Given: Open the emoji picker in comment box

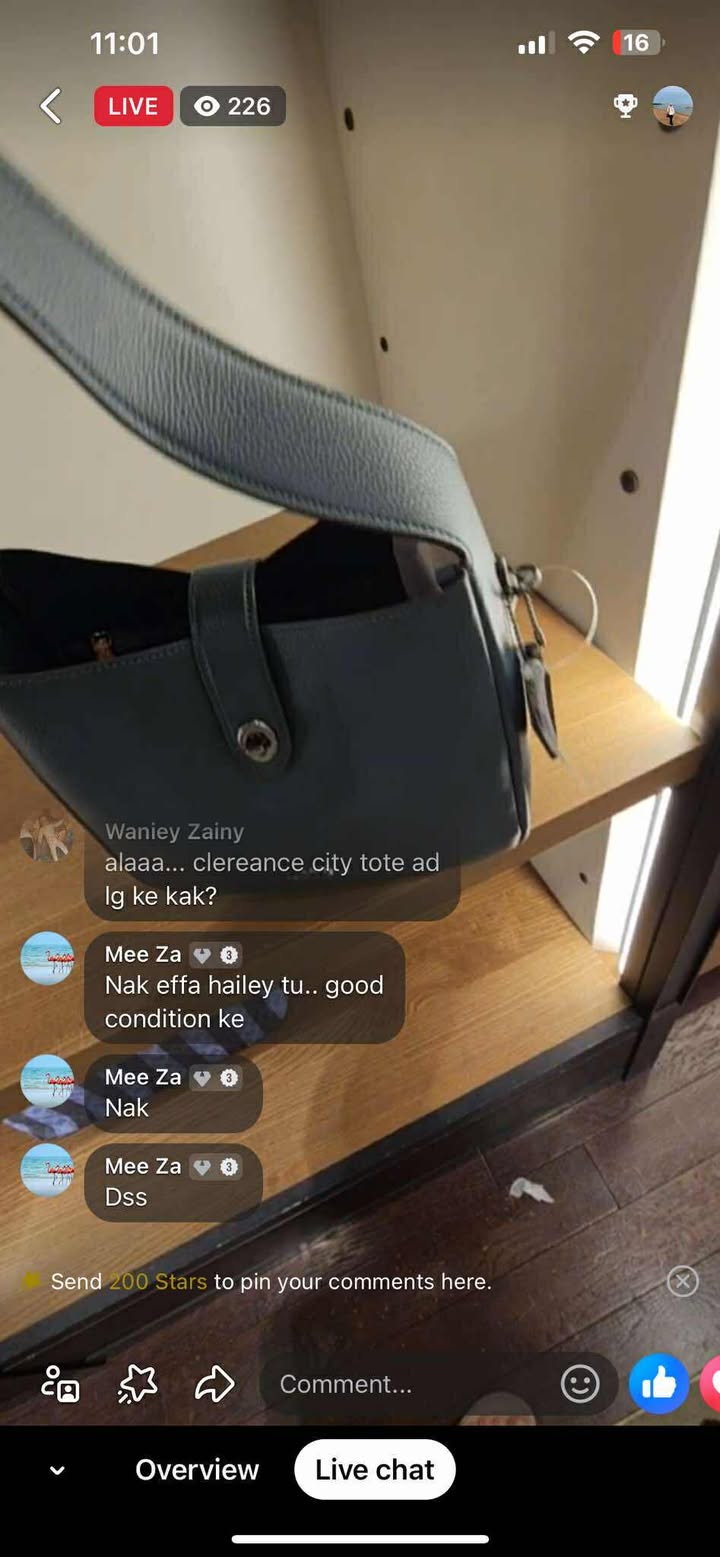Looking at the screenshot, I should (x=580, y=1384).
